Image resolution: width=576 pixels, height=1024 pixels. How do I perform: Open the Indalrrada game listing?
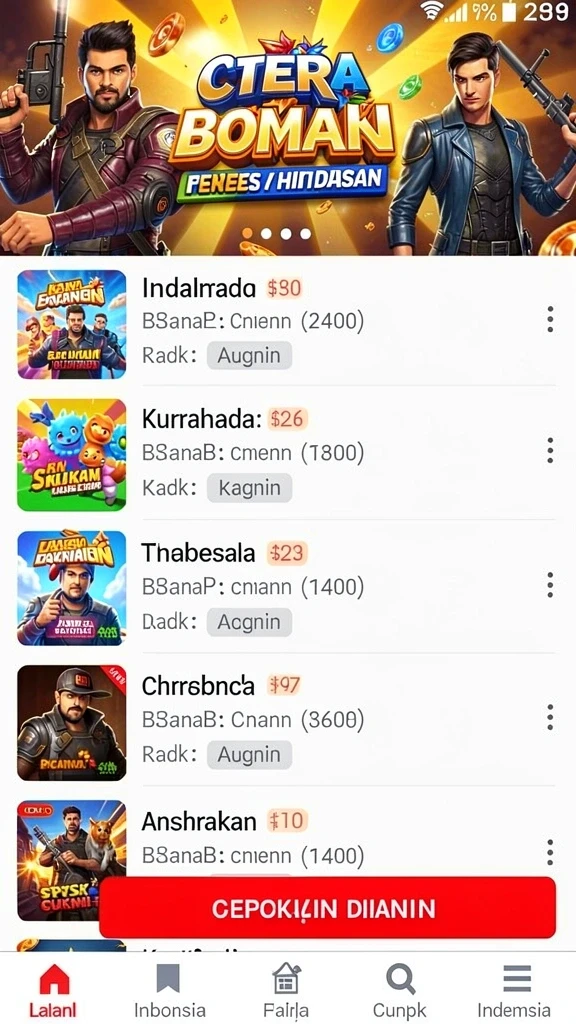[x=287, y=324]
